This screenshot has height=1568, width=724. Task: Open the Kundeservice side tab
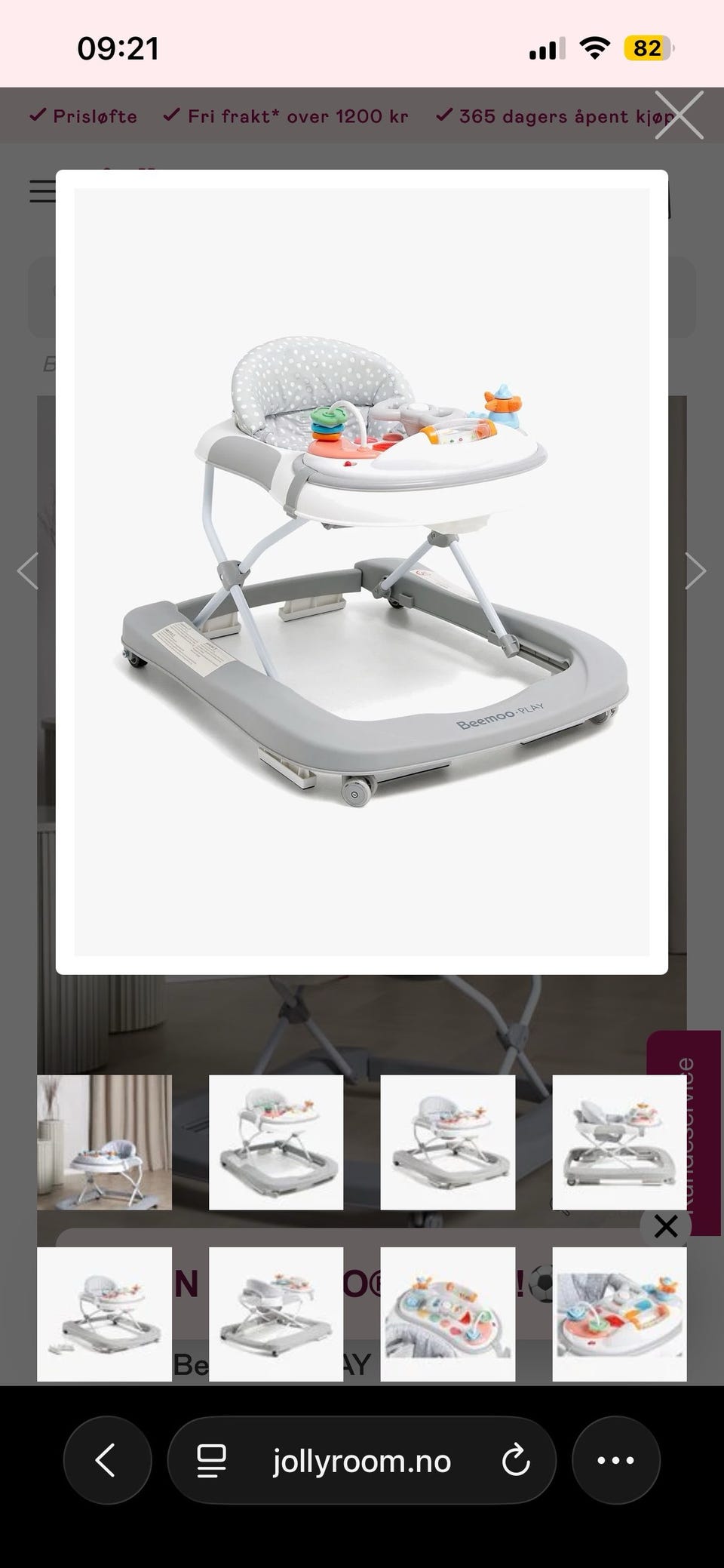click(x=684, y=1132)
